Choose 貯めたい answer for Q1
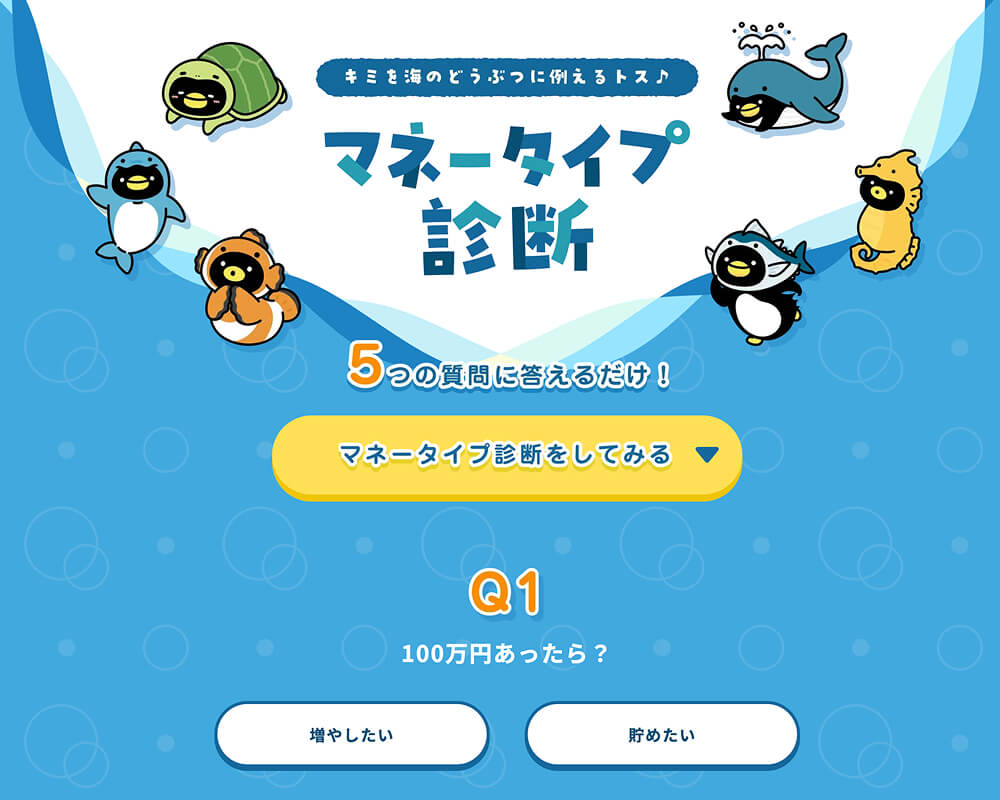Screen dimensions: 1000x800 pos(661,735)
